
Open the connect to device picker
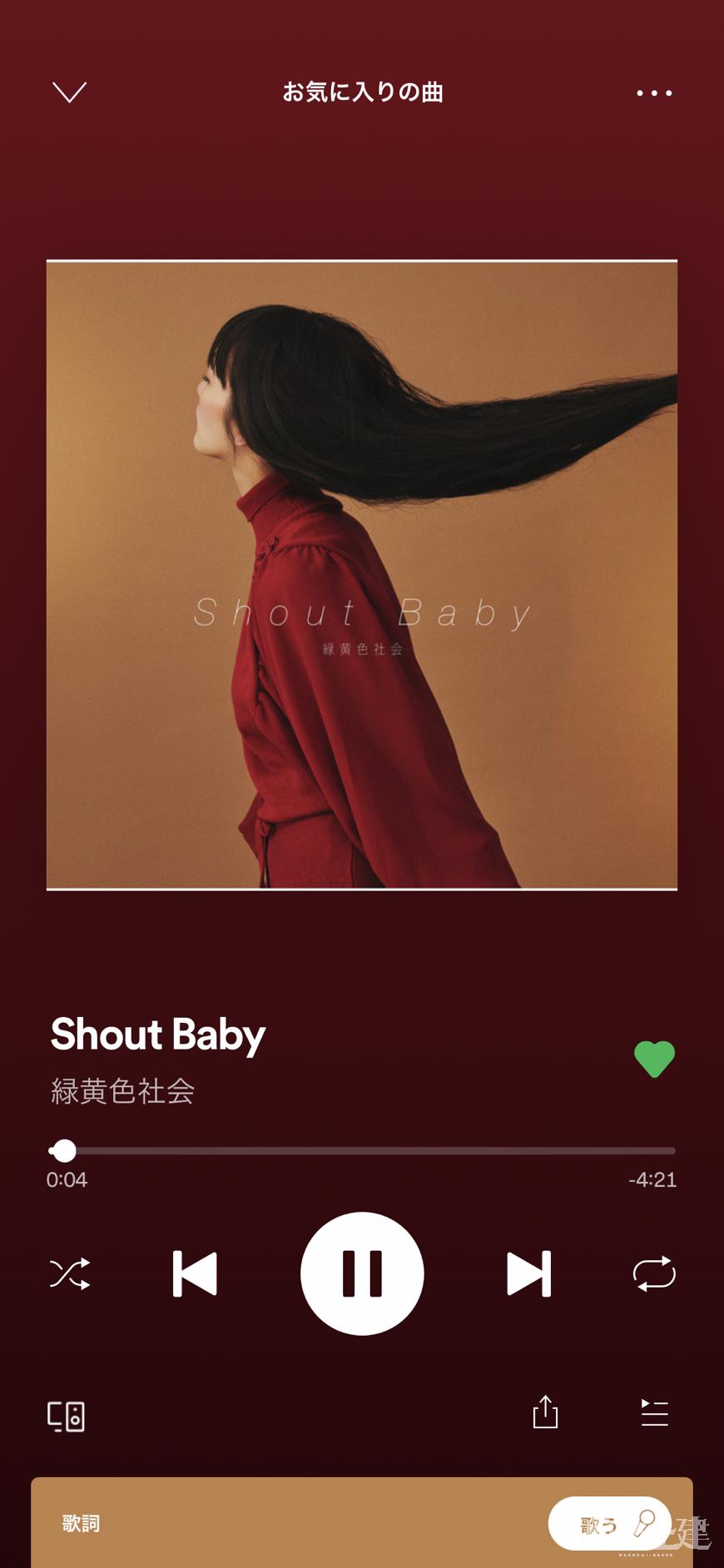(x=67, y=1416)
